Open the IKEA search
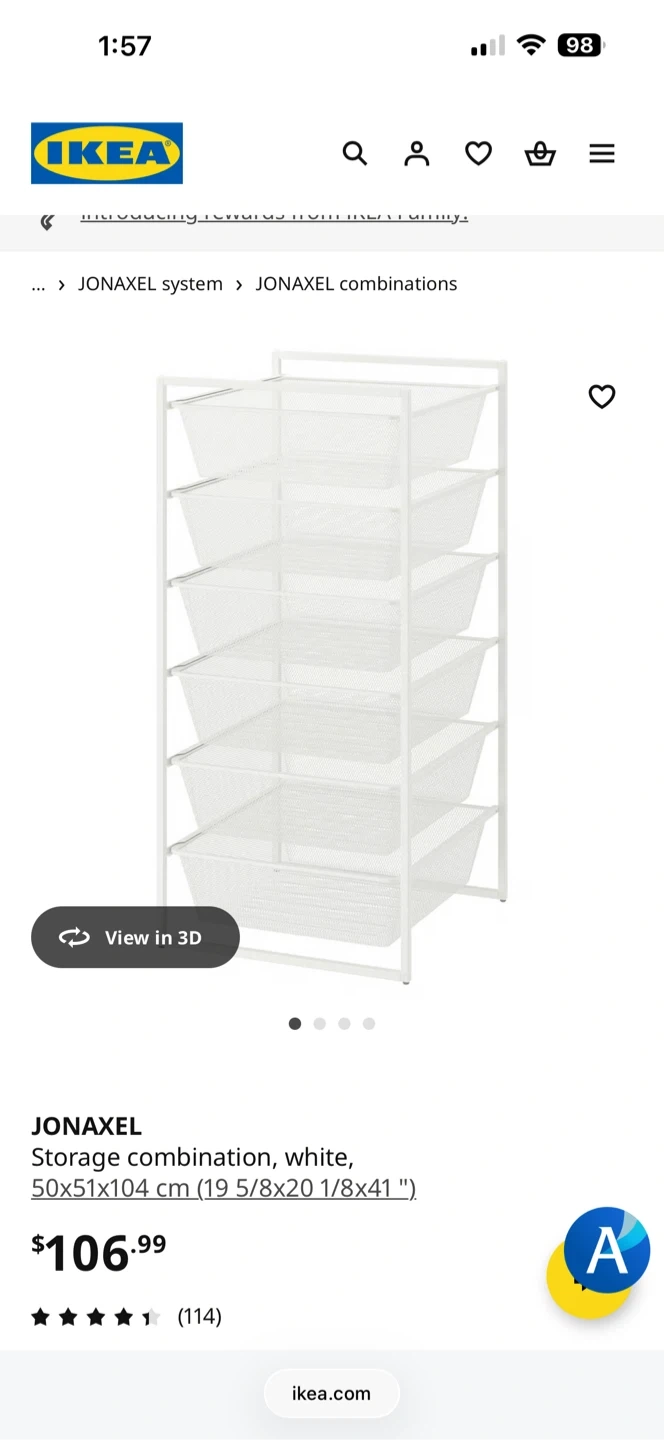This screenshot has width=664, height=1440. 355,153
